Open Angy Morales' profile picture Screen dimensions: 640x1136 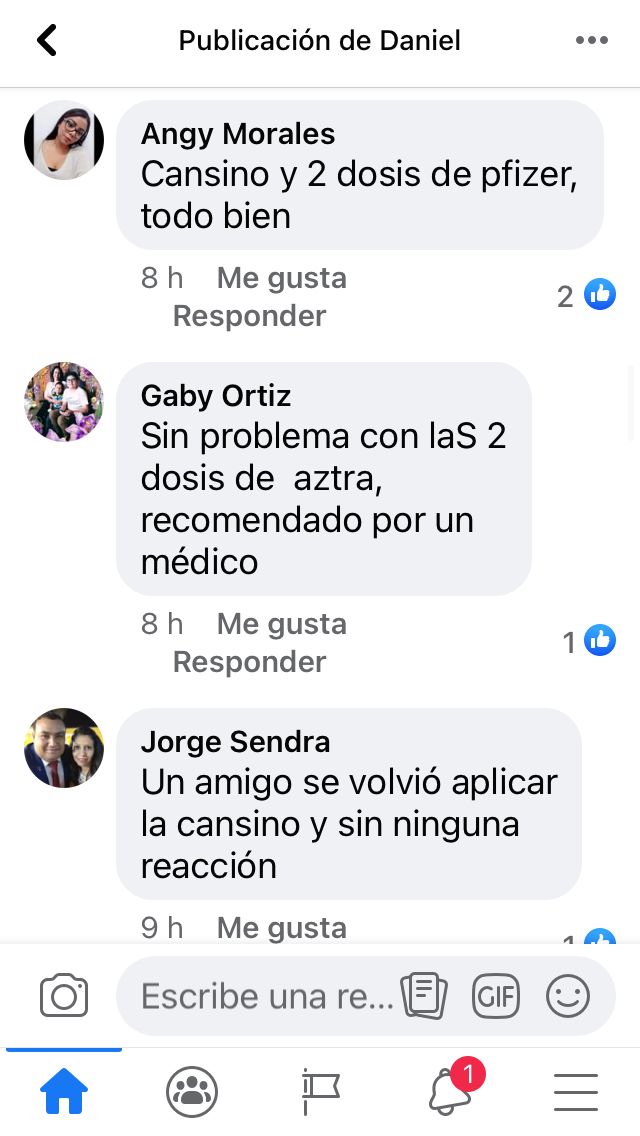64,140
